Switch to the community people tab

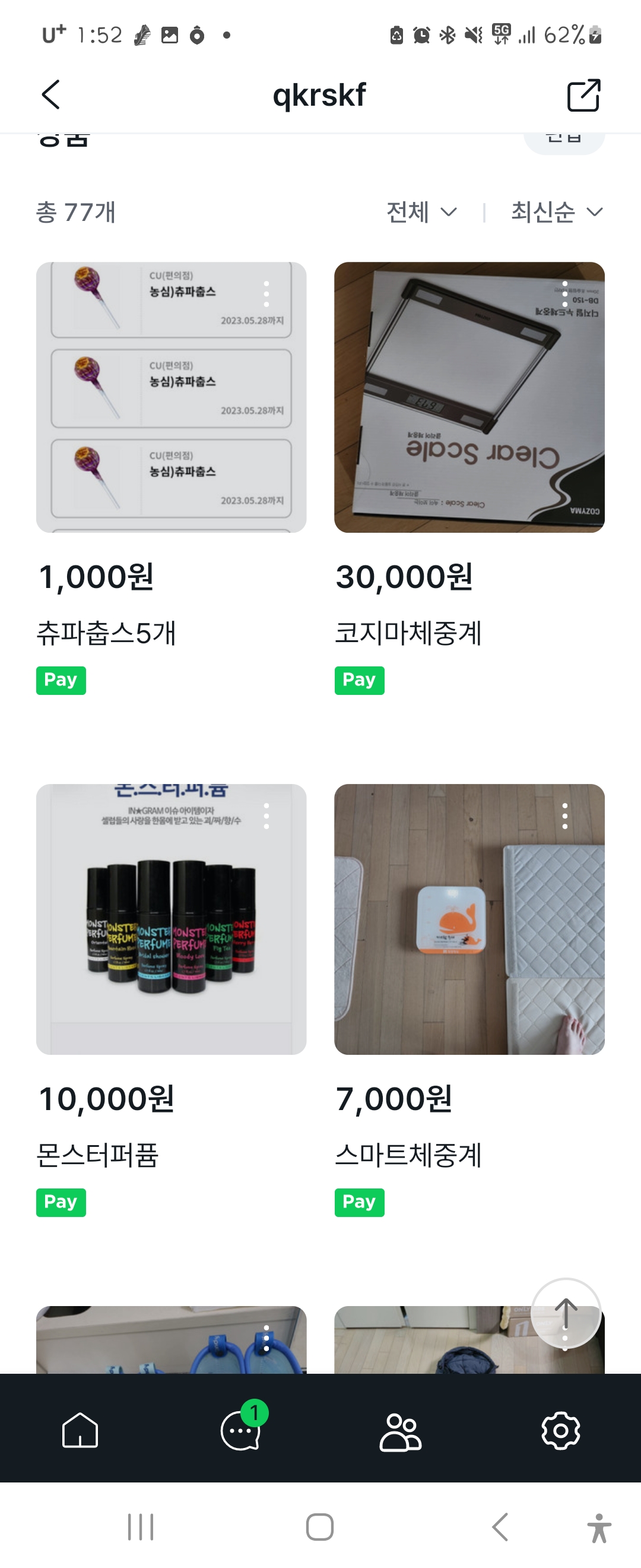coord(400,1430)
